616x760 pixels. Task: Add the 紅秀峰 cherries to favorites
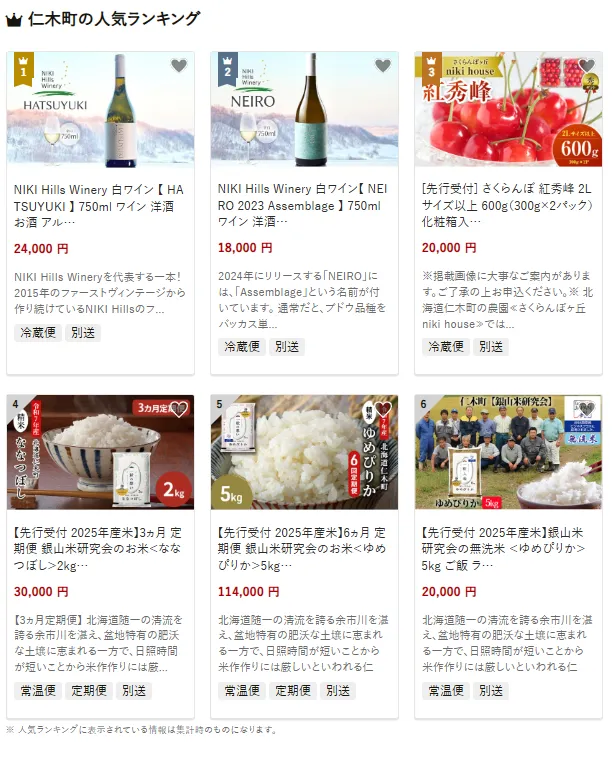(x=585, y=66)
